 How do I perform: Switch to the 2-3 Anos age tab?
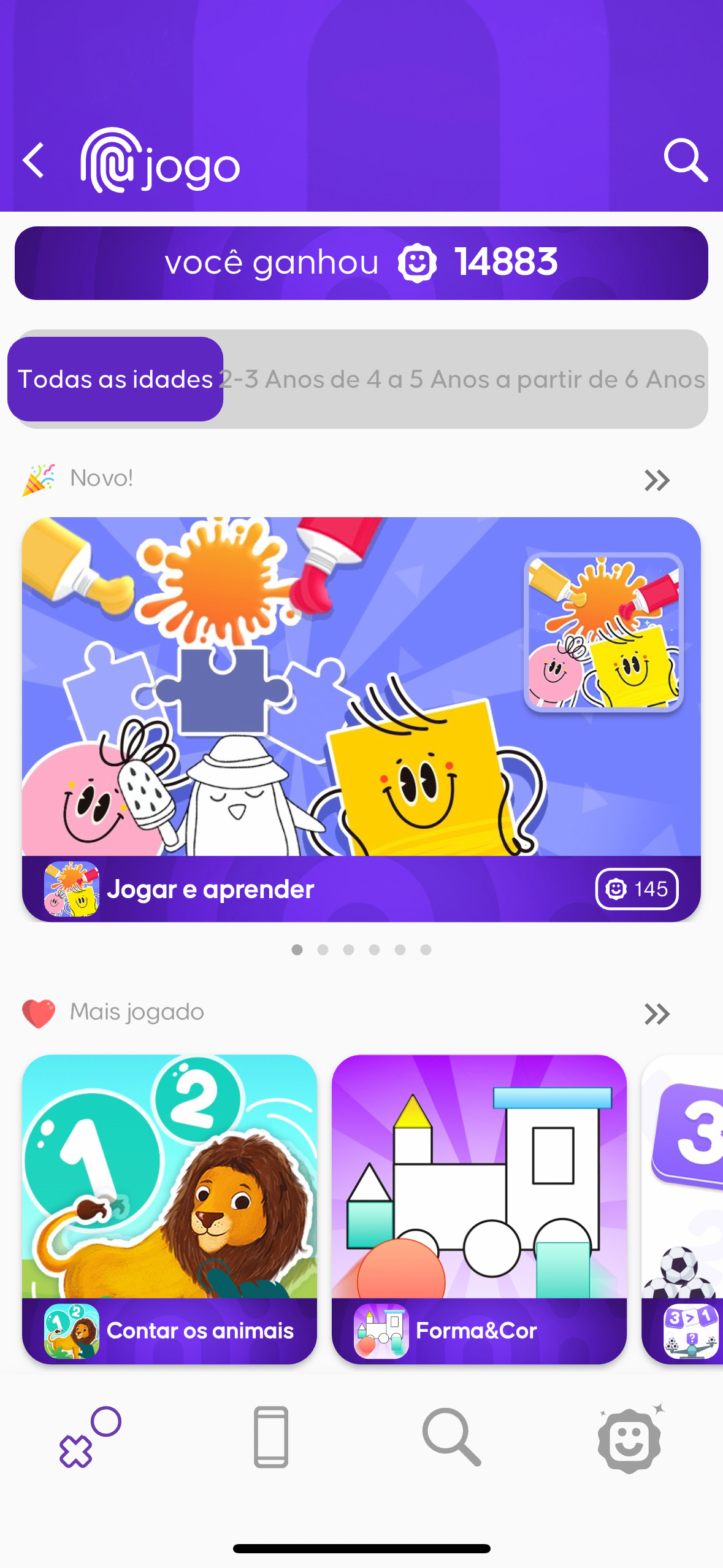pos(240,380)
